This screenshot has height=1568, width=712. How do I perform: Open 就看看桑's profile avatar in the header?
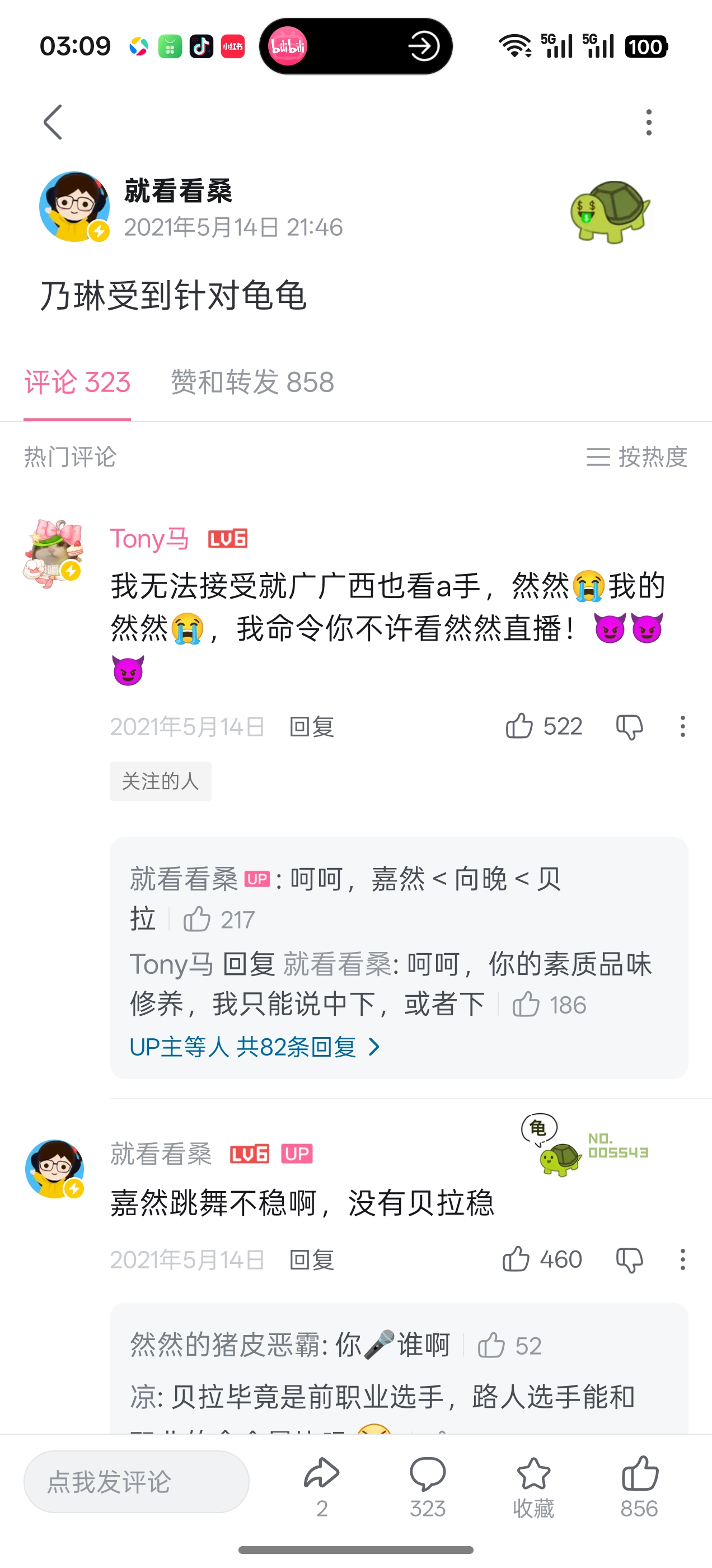click(x=74, y=206)
